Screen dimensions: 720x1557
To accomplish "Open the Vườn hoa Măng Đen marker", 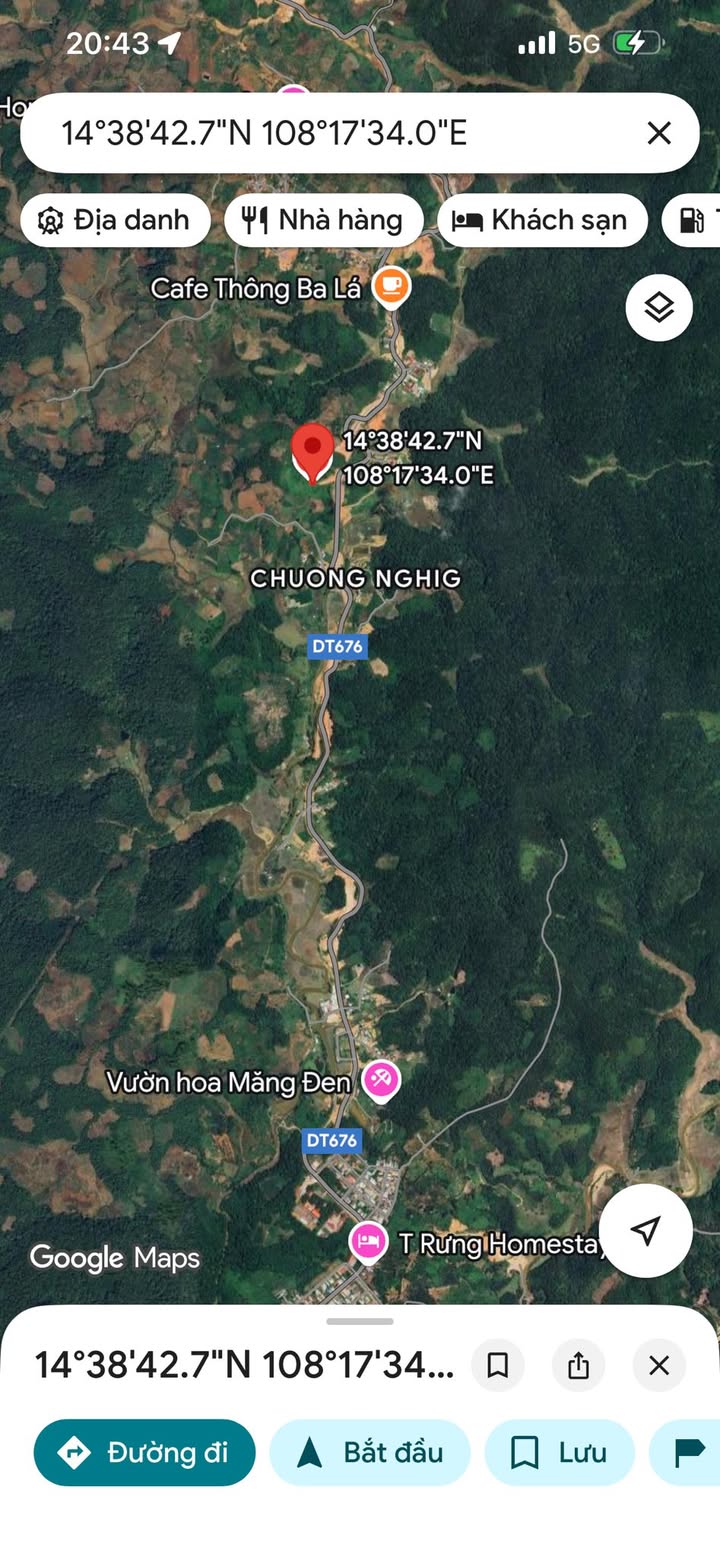I will [380, 1080].
